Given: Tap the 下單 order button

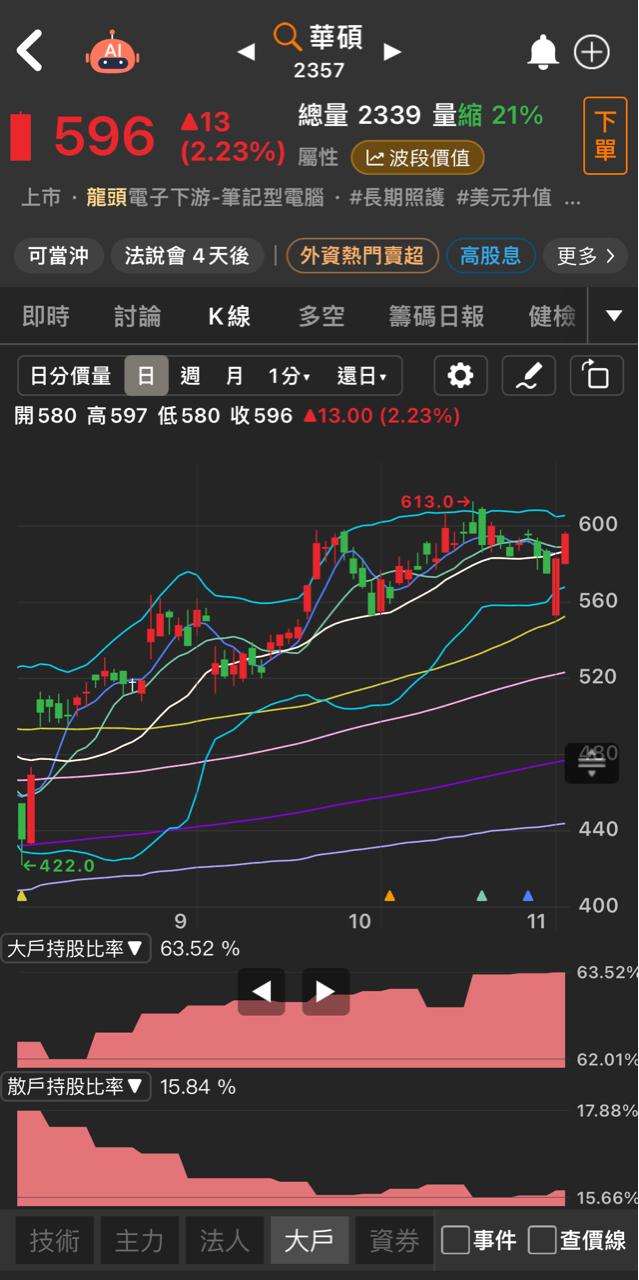Looking at the screenshot, I should [x=605, y=136].
